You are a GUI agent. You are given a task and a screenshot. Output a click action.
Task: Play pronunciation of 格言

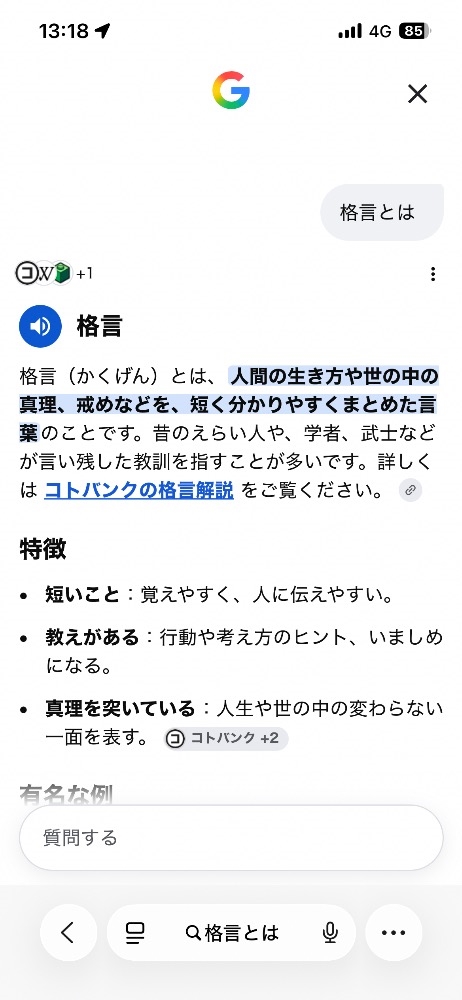[40, 326]
